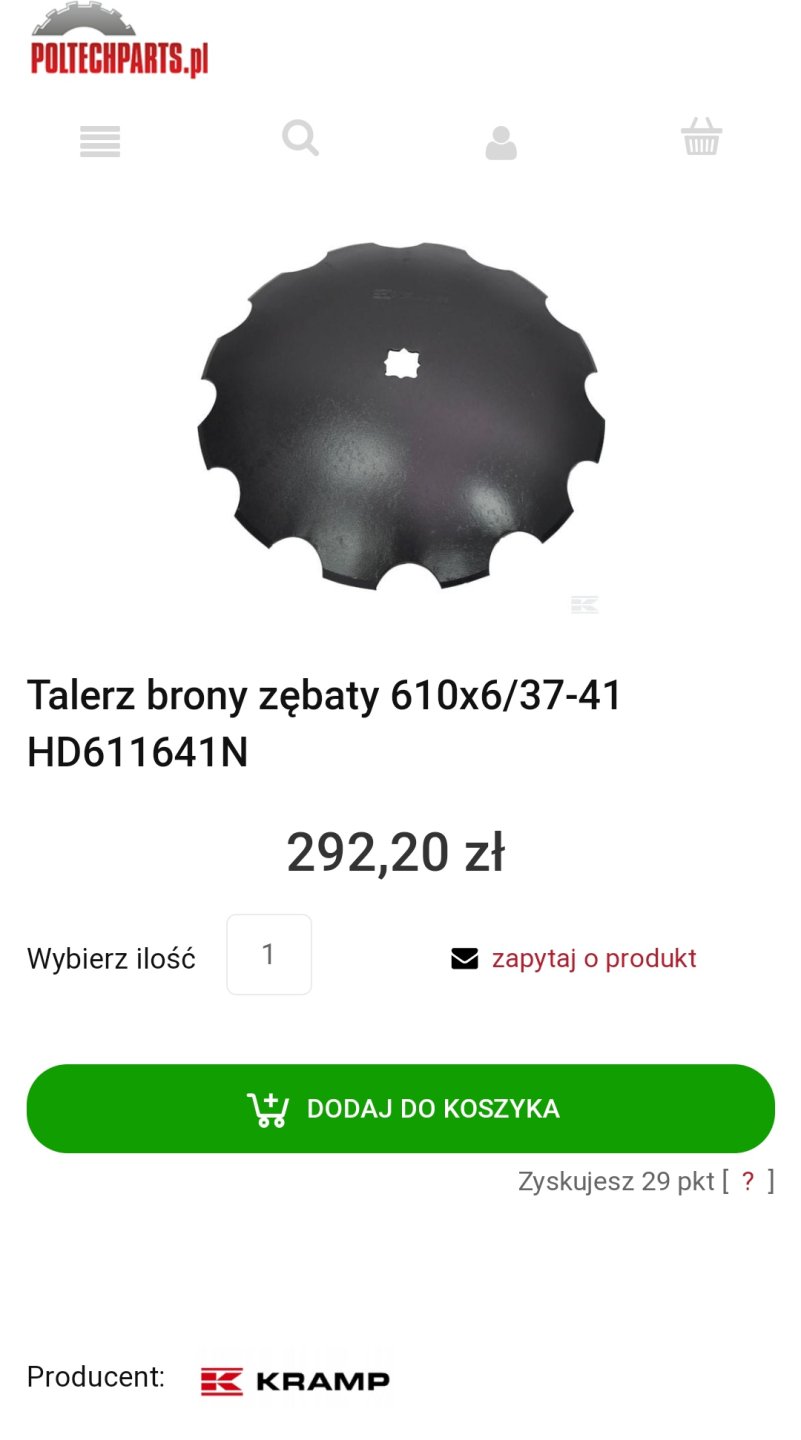Screen dimensions: 801x1440
Task: Open the points question mark help
Action: point(747,1181)
